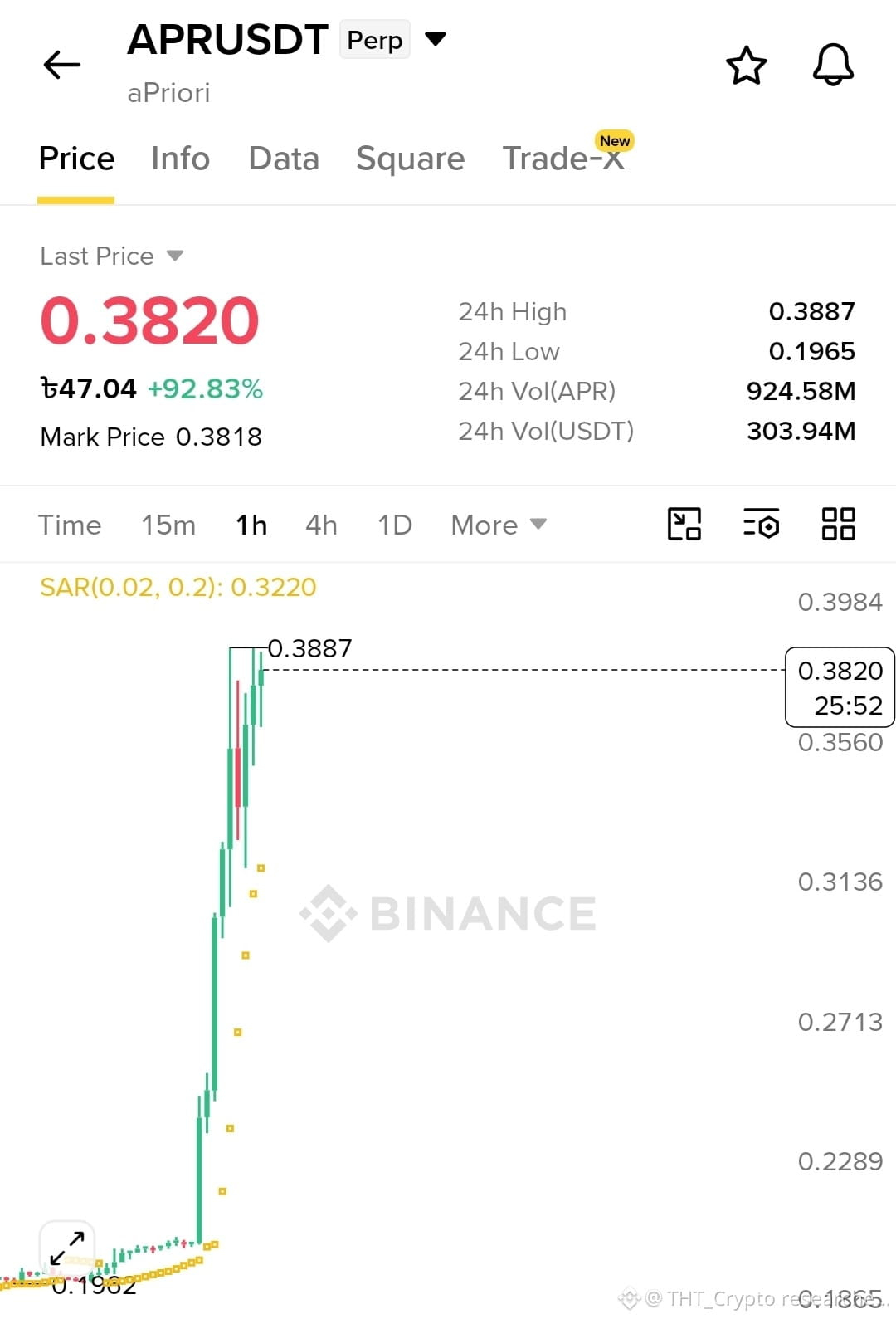896x1319 pixels.
Task: Select the 15m chart interval
Action: click(x=168, y=525)
